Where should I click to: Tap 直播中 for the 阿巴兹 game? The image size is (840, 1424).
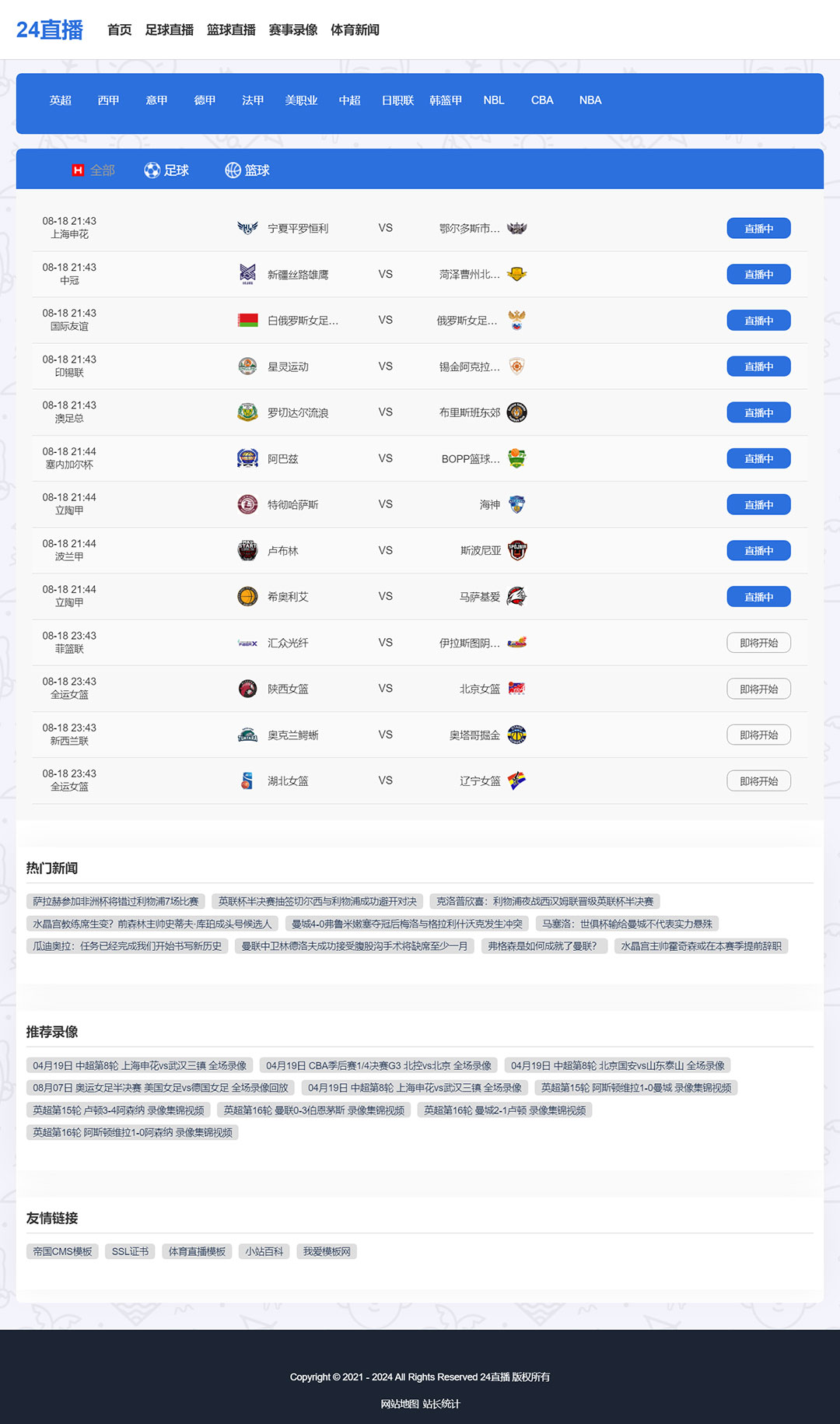[x=758, y=458]
